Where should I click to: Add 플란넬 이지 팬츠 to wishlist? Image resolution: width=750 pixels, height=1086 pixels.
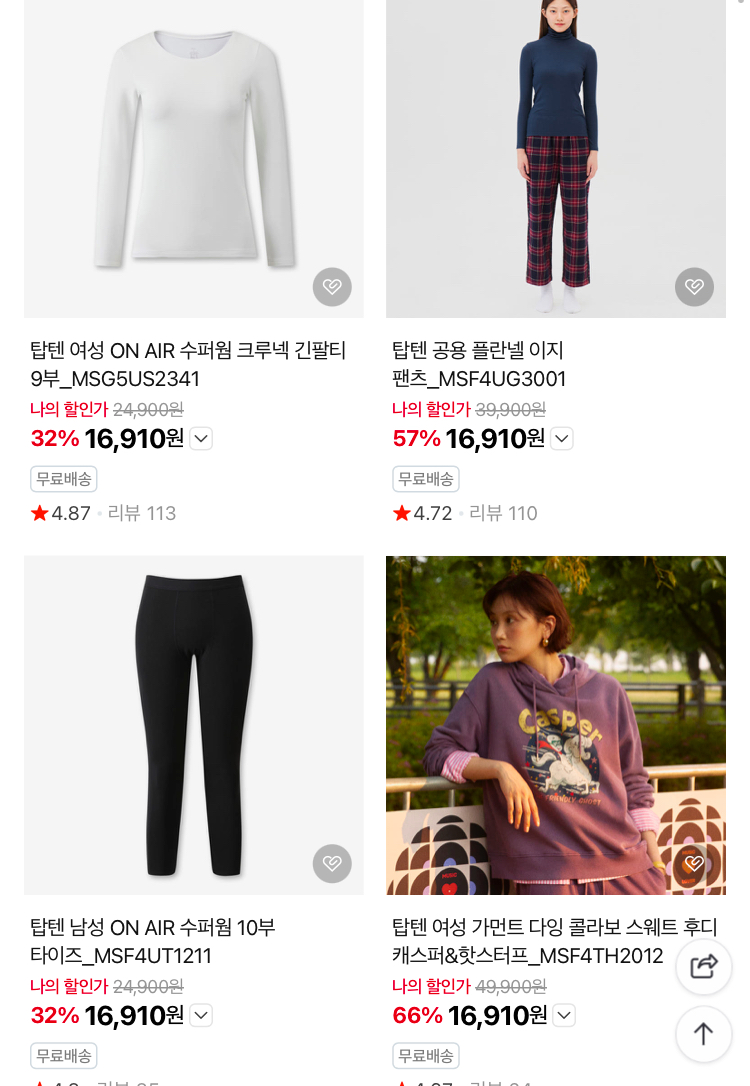tap(694, 287)
